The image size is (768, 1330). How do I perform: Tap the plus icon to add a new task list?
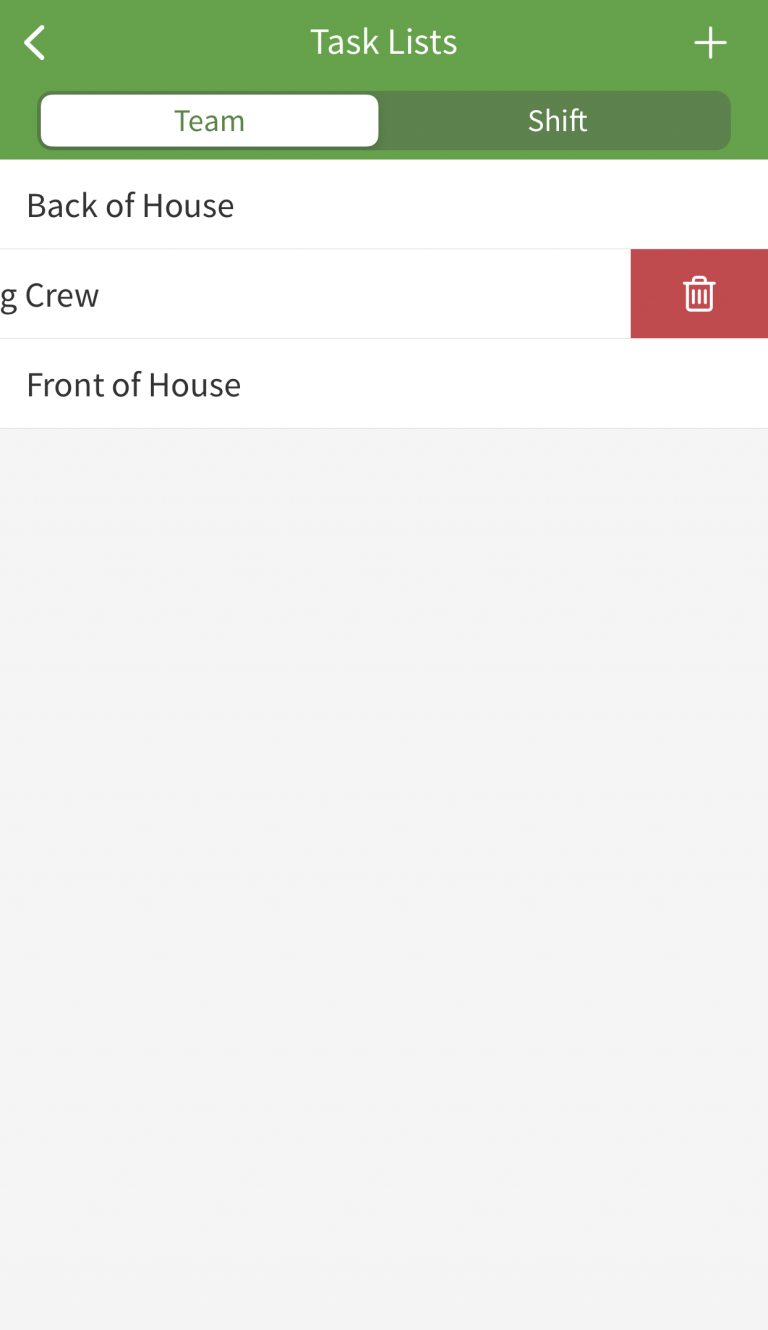click(x=710, y=42)
